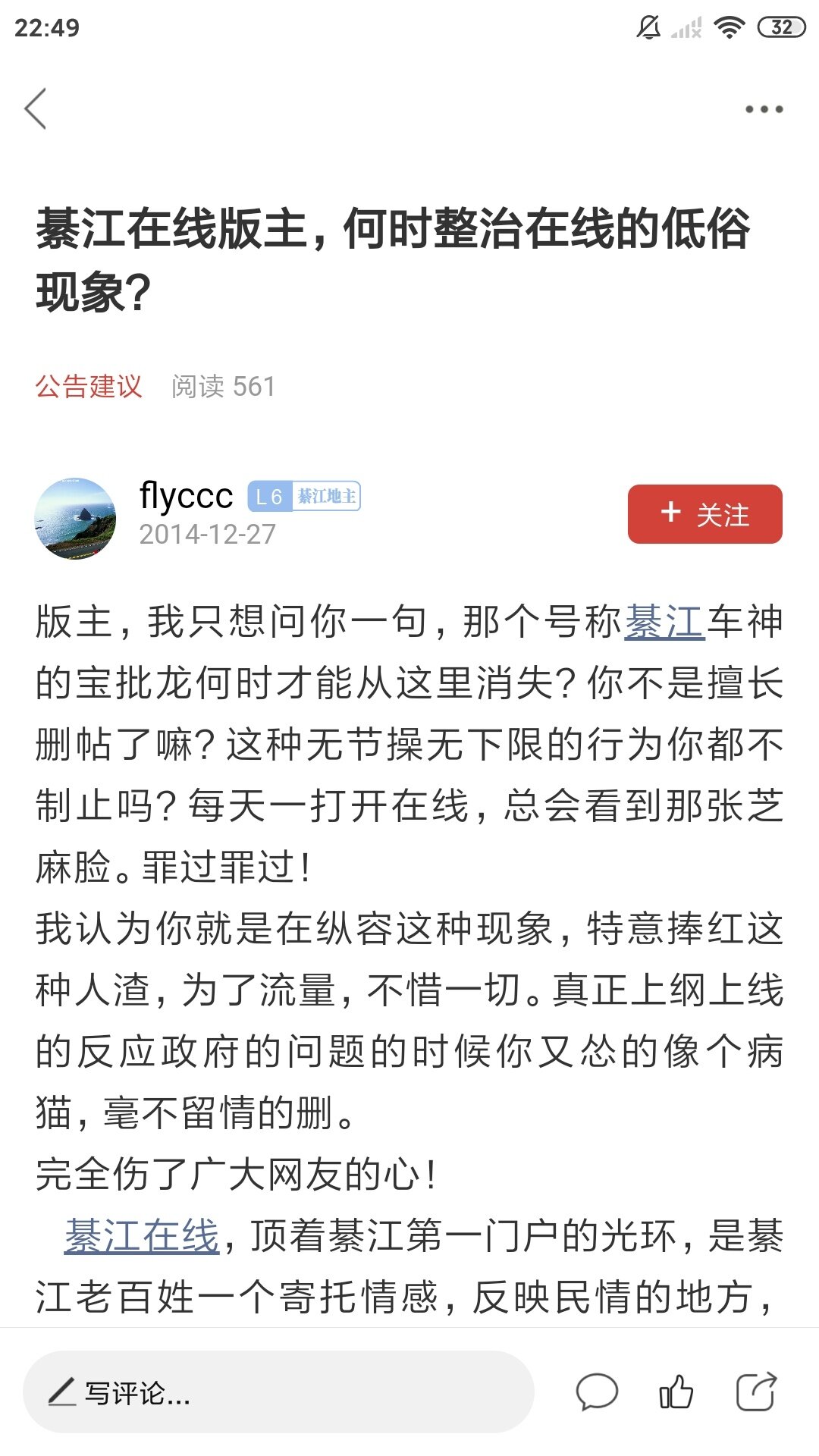This screenshot has height=1456, width=819.
Task: Share this post
Action: click(756, 1392)
